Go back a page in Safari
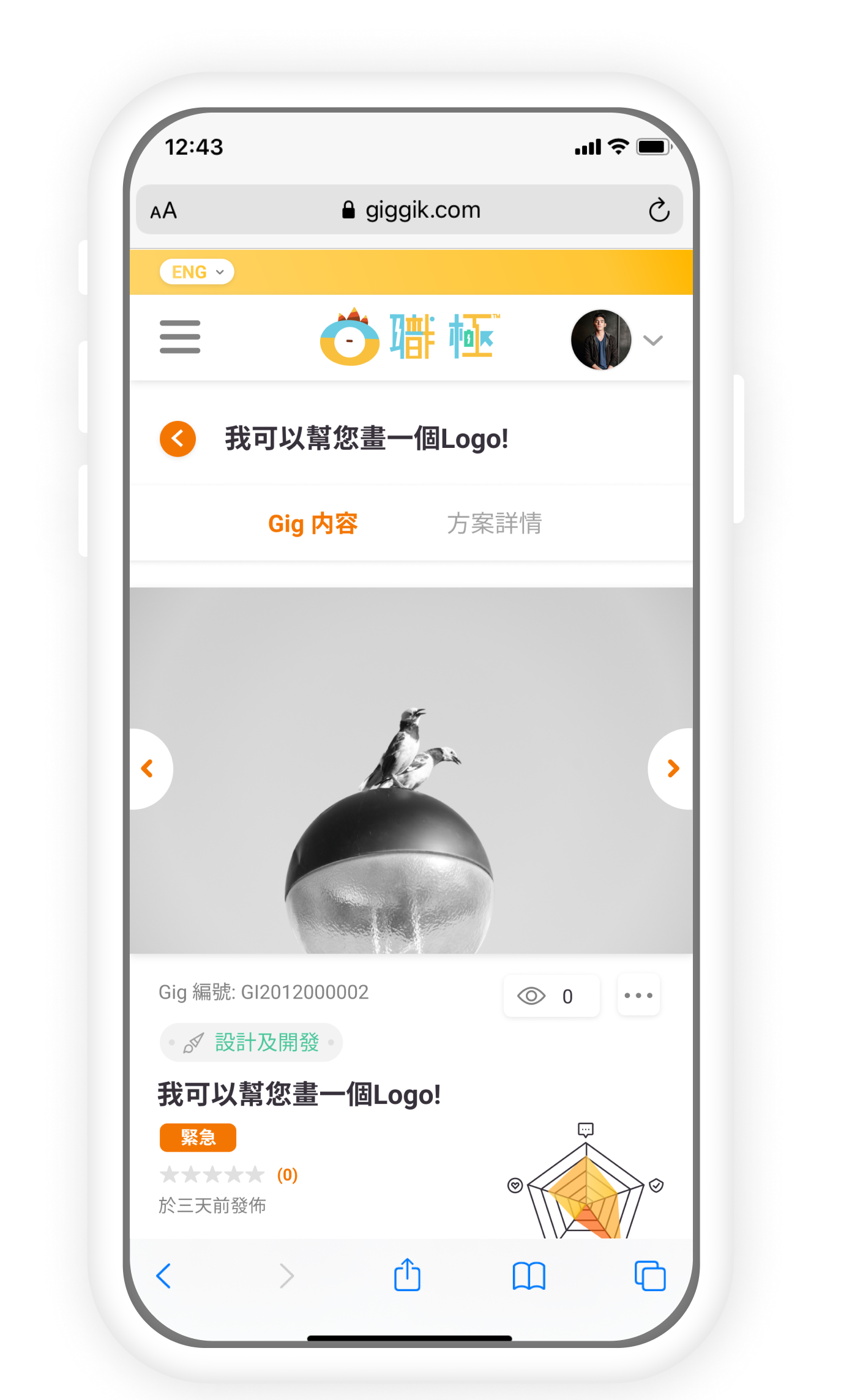This screenshot has height=1400, width=841. (163, 1276)
